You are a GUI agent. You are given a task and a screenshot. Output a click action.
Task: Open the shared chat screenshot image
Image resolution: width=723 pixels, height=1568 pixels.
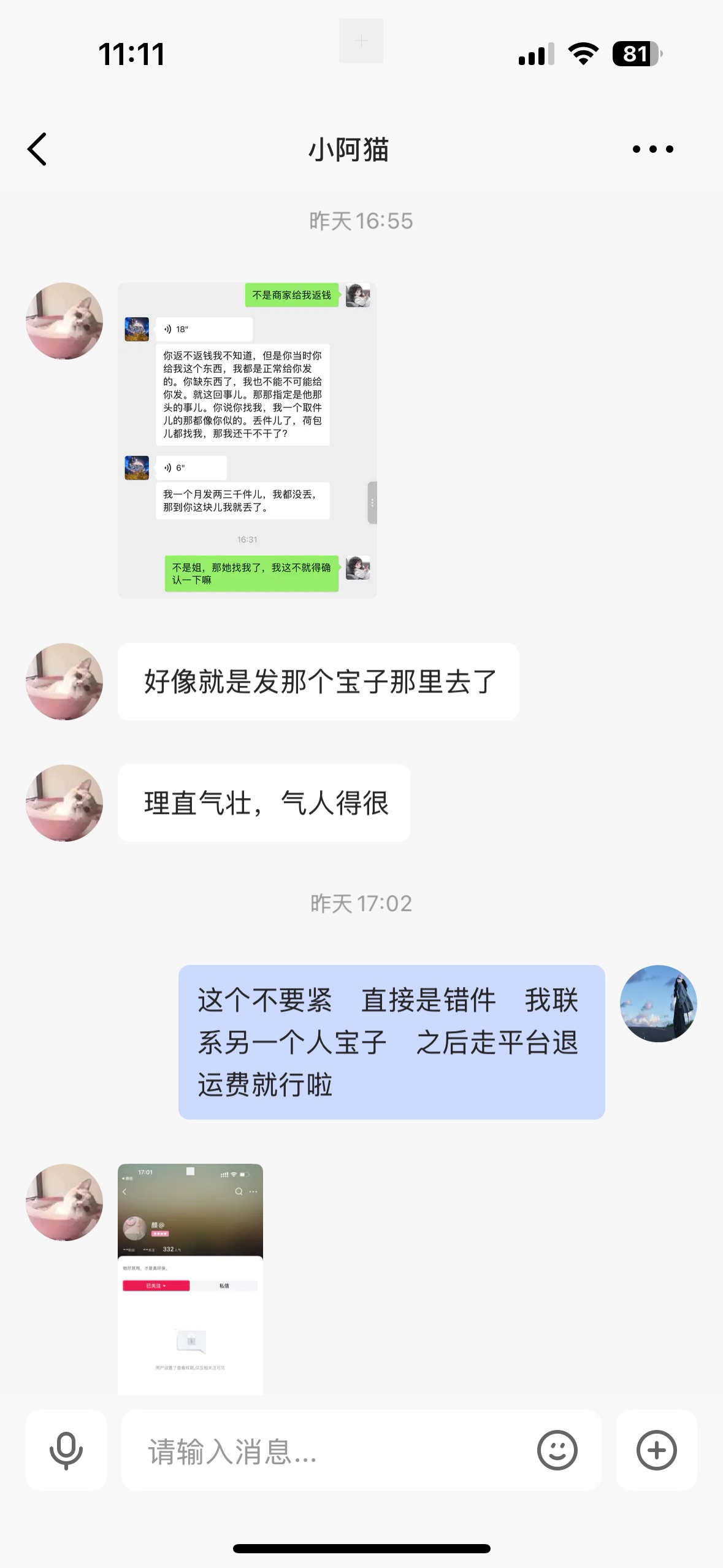pyautogui.click(x=247, y=440)
